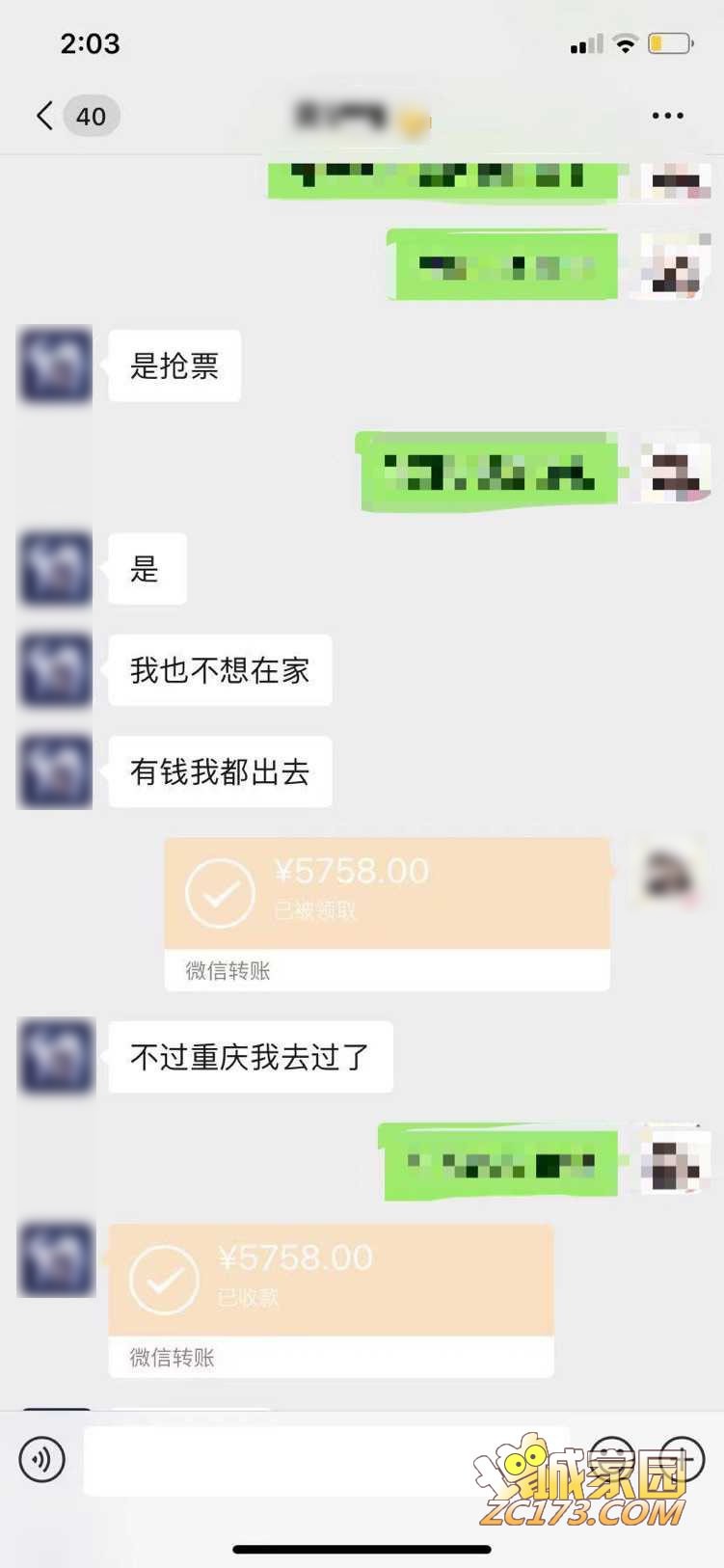Open the ¥5758.00 transfer marked 已被领取
The width and height of the screenshot is (724, 1568).
tap(387, 894)
